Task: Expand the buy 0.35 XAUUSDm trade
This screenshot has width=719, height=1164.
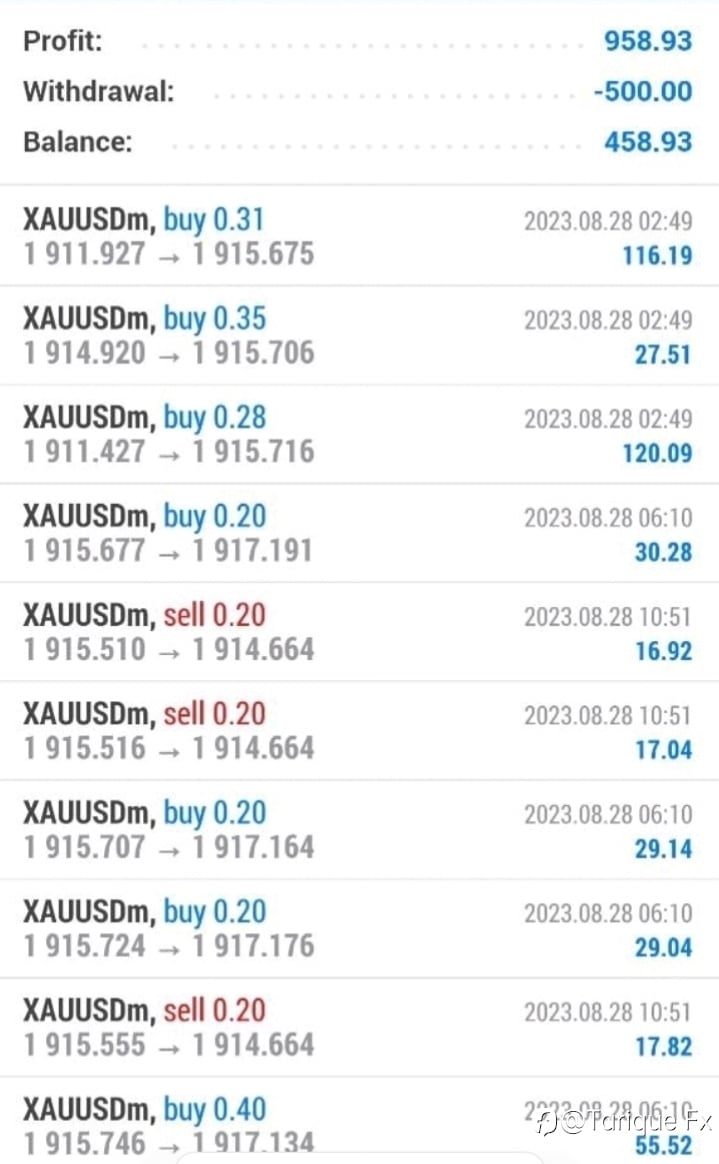Action: pos(359,336)
